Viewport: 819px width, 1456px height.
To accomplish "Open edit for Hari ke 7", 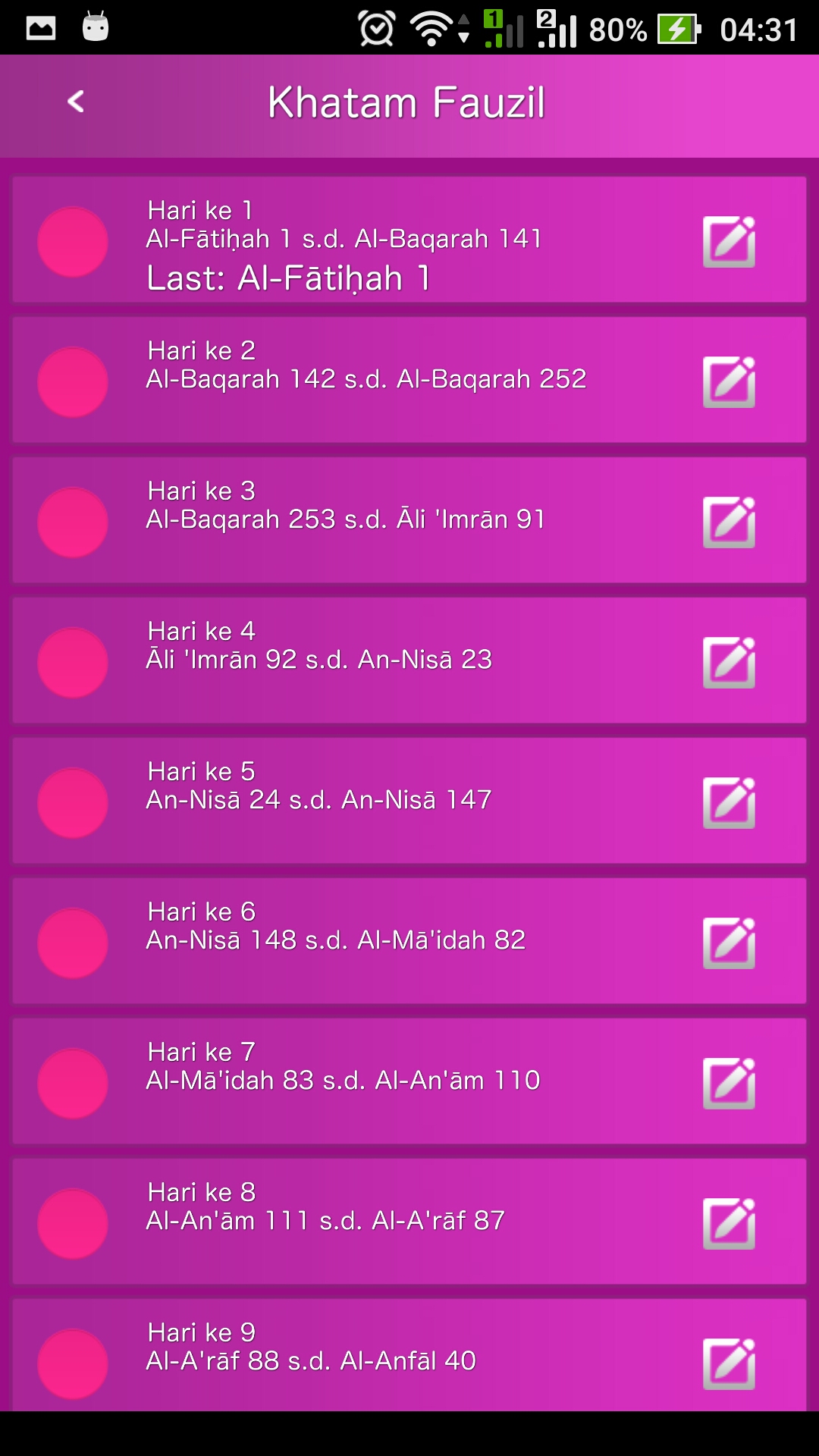I will pyautogui.click(x=729, y=1084).
